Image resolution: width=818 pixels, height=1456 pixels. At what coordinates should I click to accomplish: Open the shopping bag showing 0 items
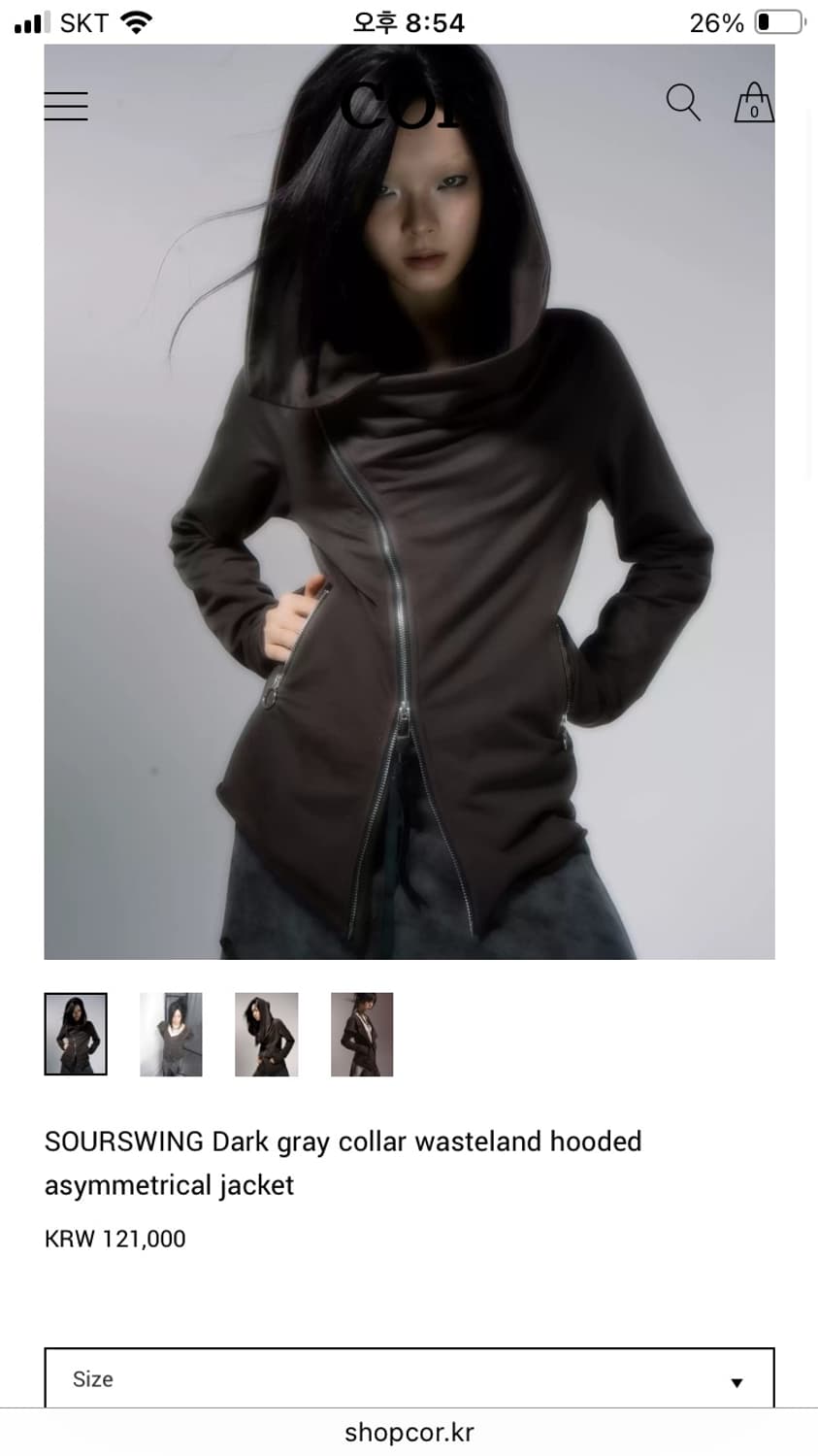coord(753,102)
